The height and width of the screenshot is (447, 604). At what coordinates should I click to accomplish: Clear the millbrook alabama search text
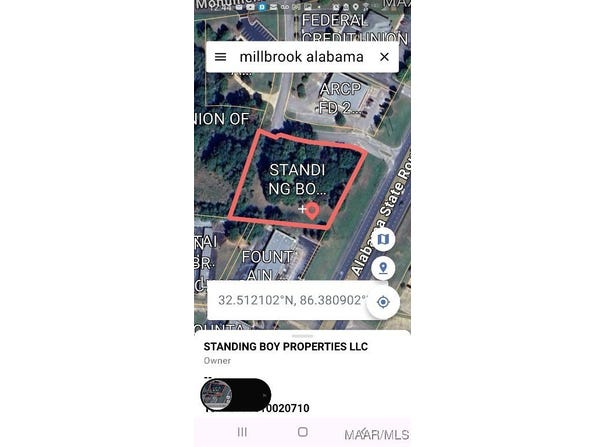(x=384, y=57)
